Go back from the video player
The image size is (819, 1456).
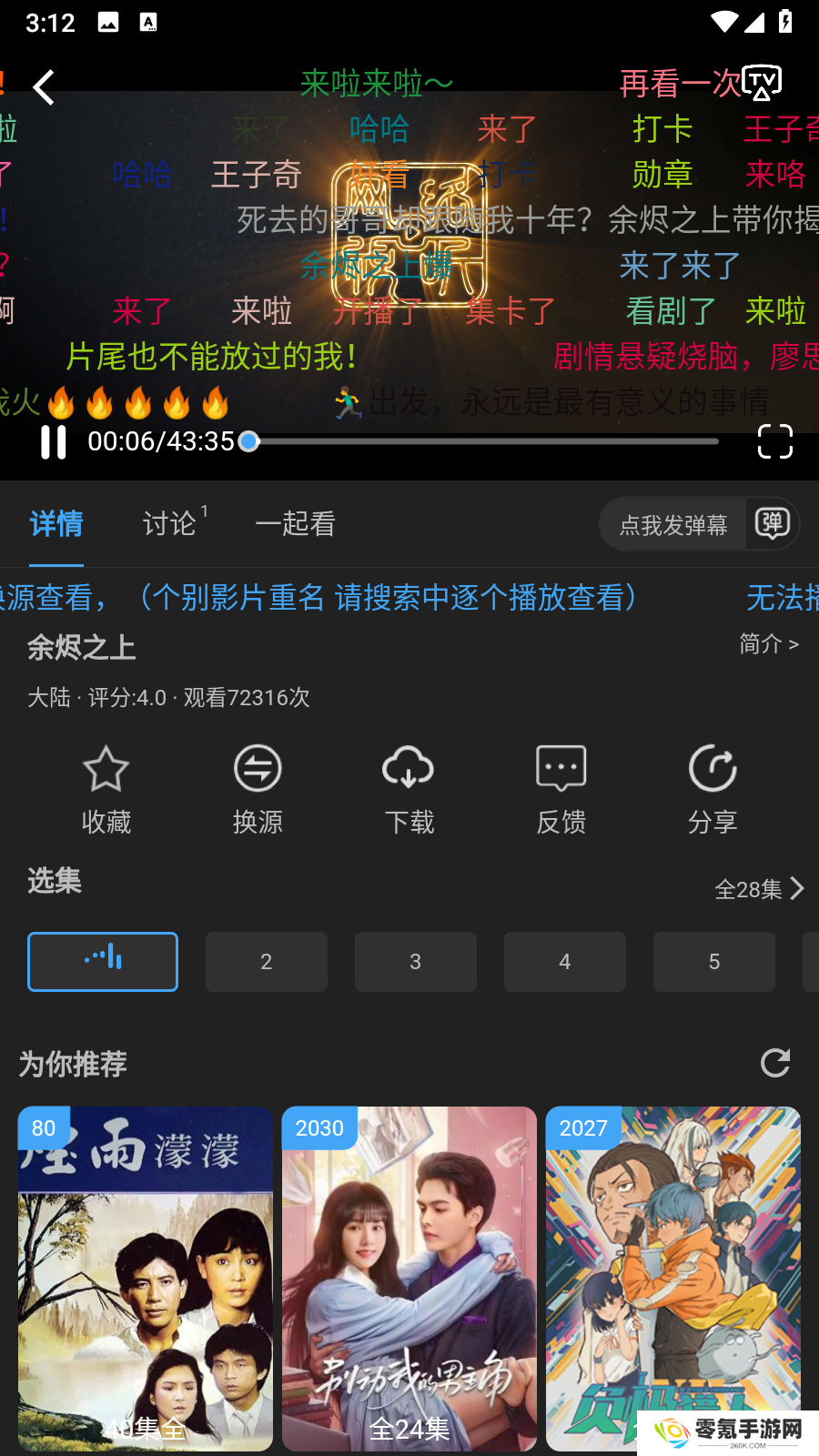tap(44, 87)
